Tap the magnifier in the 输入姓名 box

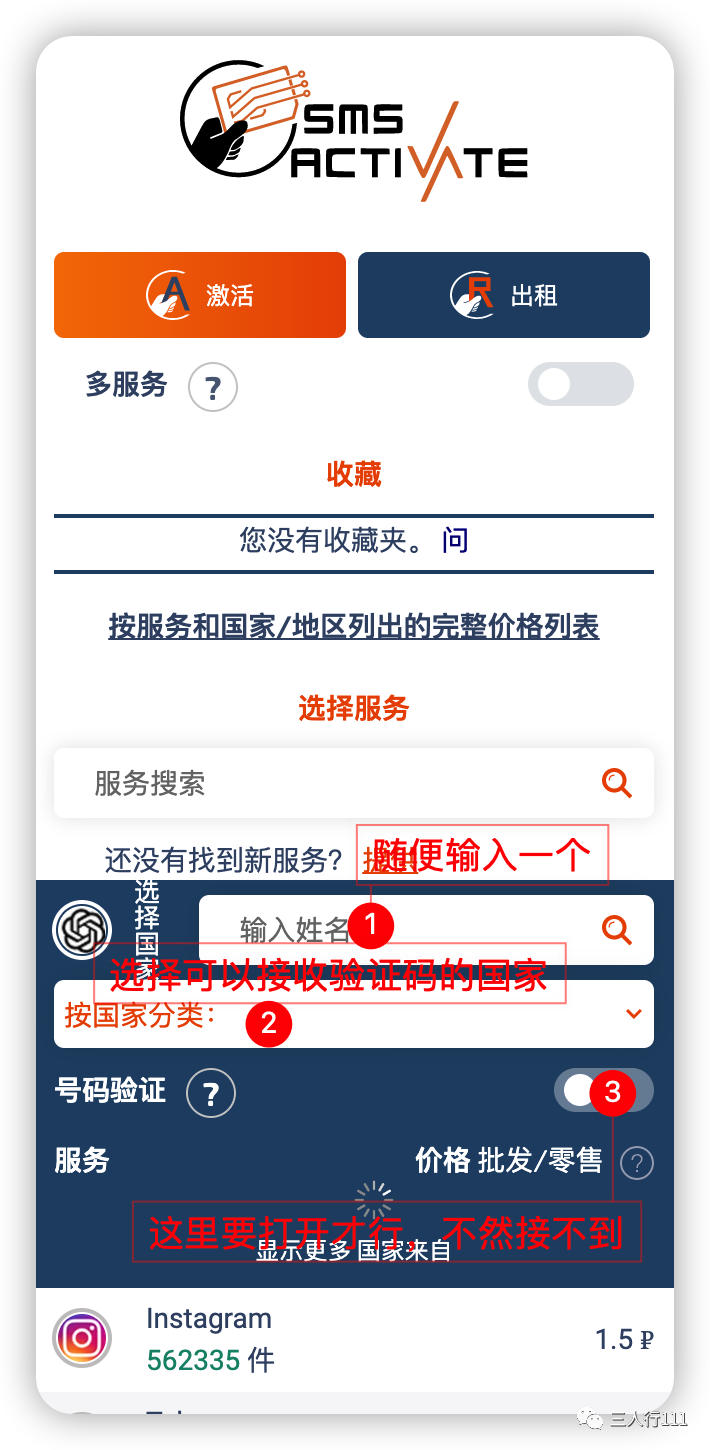click(x=617, y=930)
